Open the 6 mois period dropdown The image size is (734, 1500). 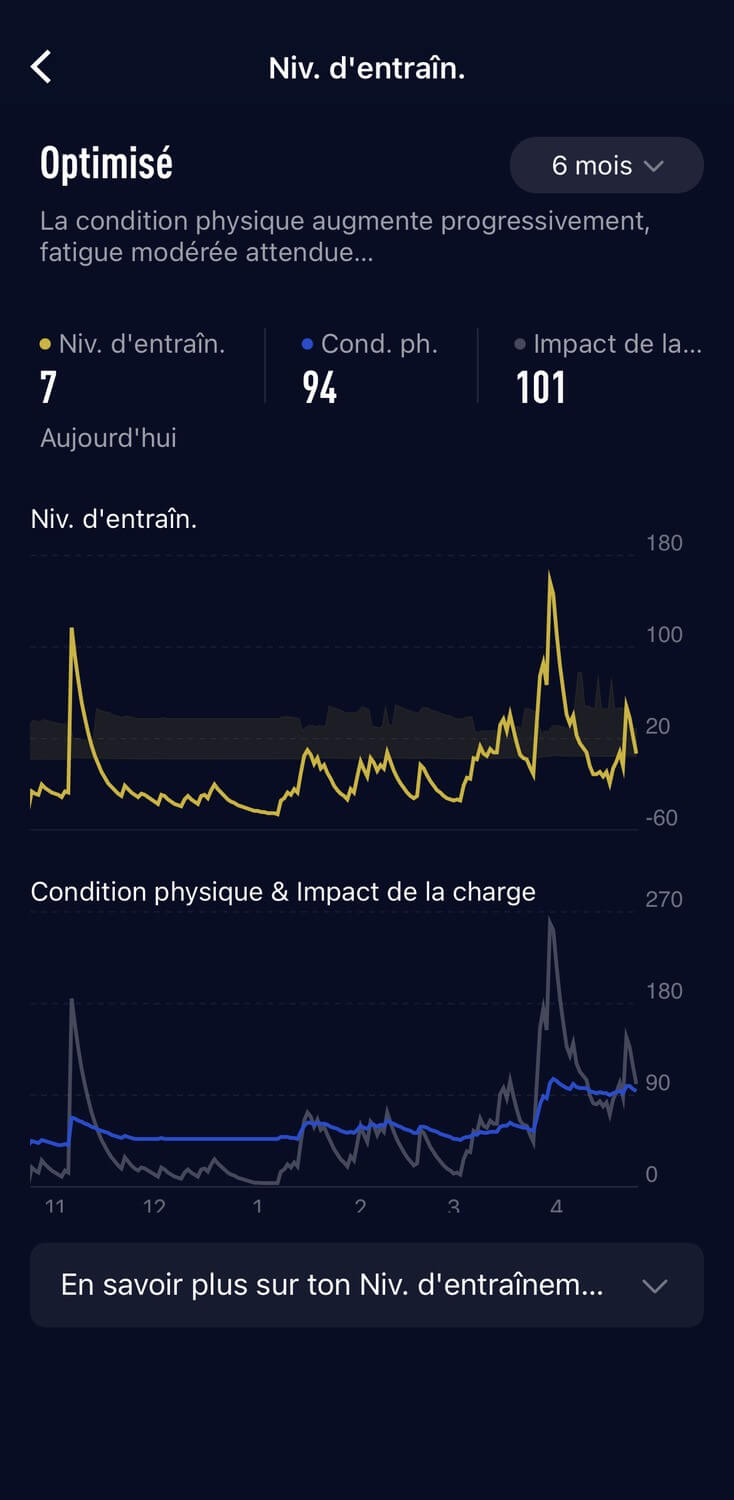pyautogui.click(x=607, y=165)
